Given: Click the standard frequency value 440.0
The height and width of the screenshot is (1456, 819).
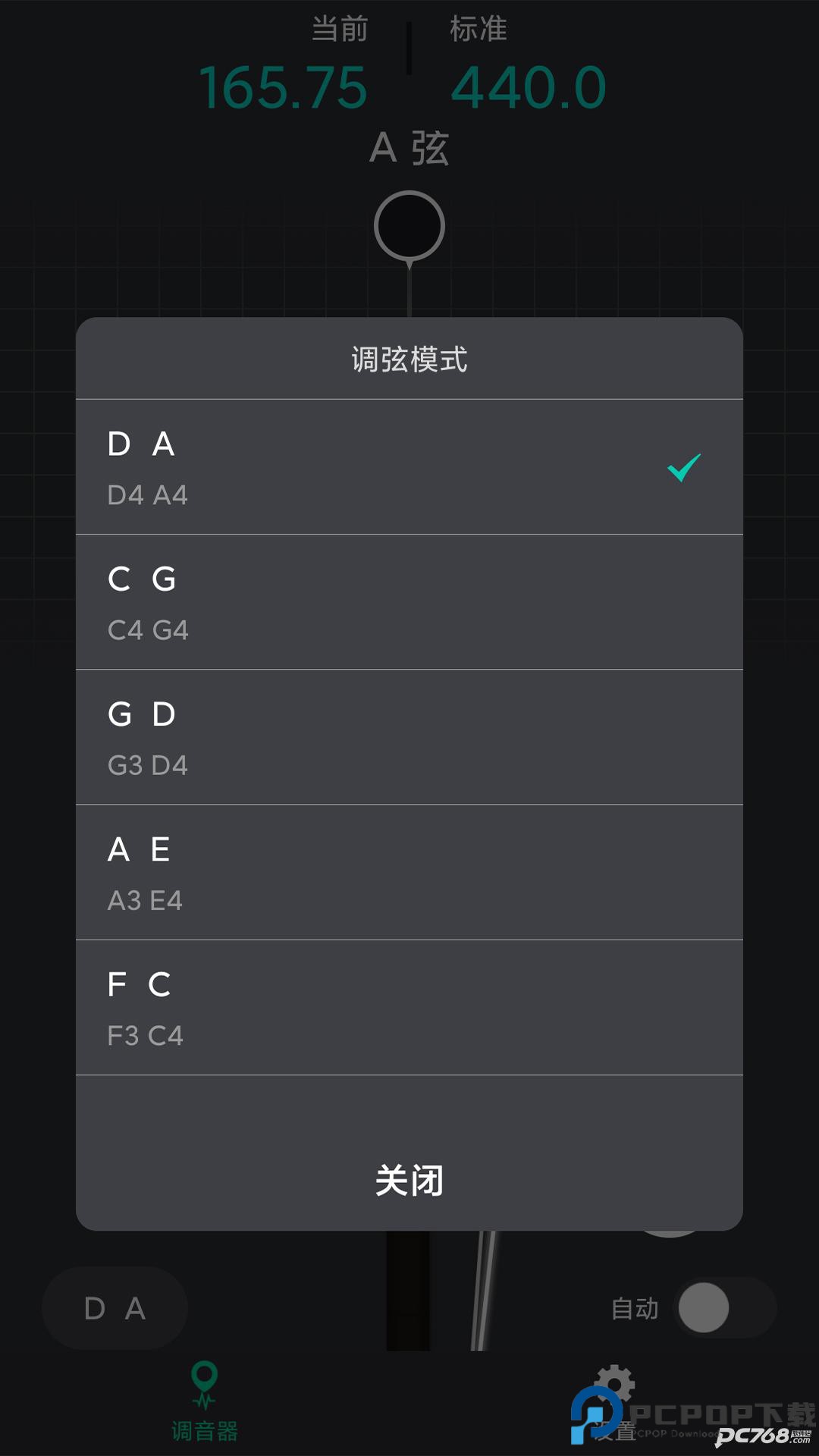Looking at the screenshot, I should coord(526,87).
